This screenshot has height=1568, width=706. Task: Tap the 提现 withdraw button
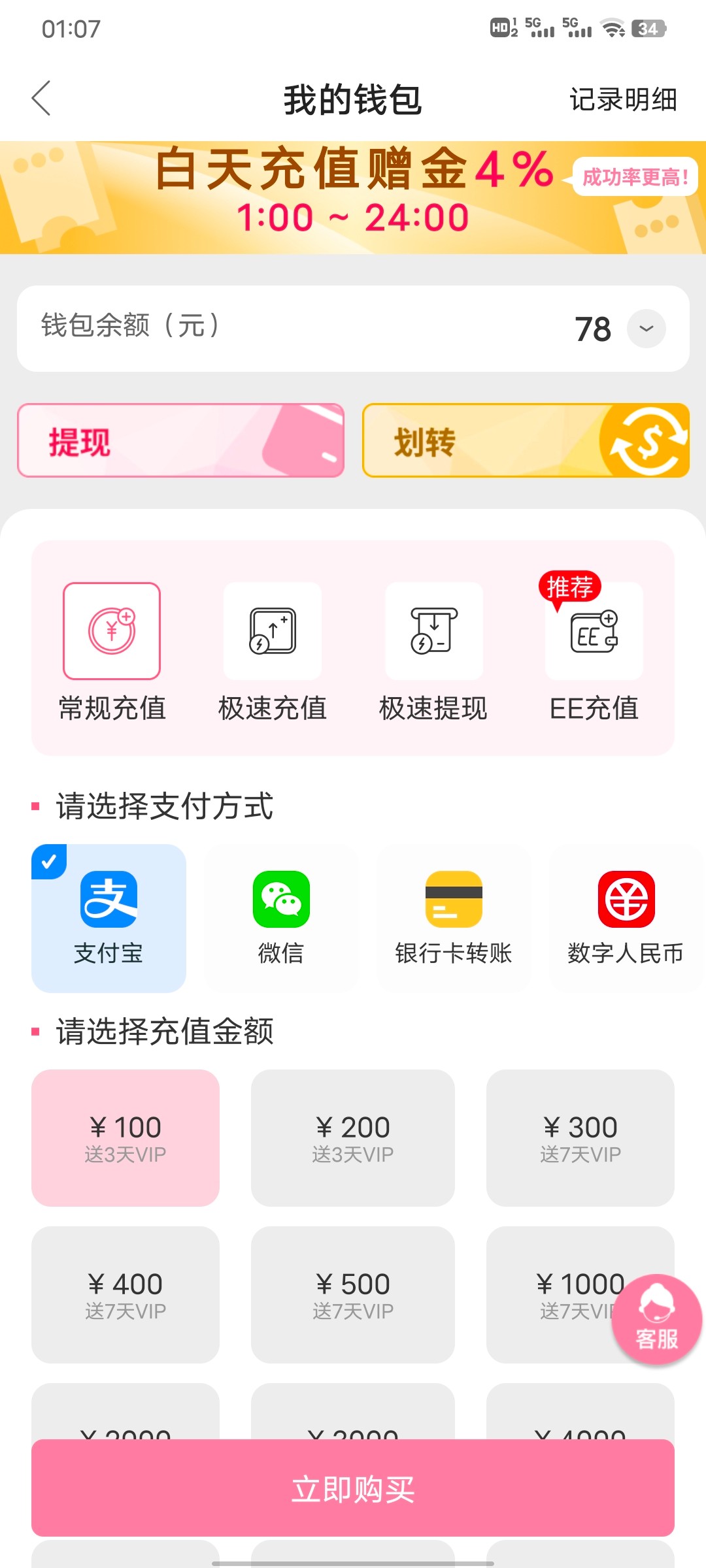[x=180, y=440]
